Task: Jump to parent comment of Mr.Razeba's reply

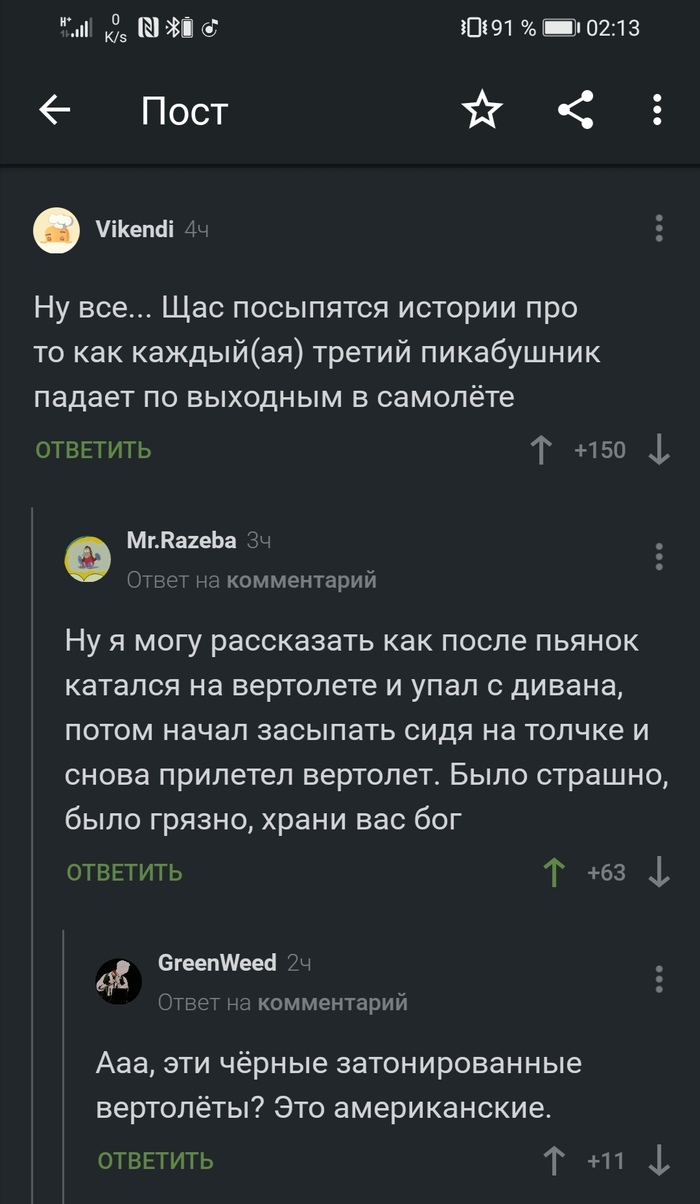Action: 301,580
